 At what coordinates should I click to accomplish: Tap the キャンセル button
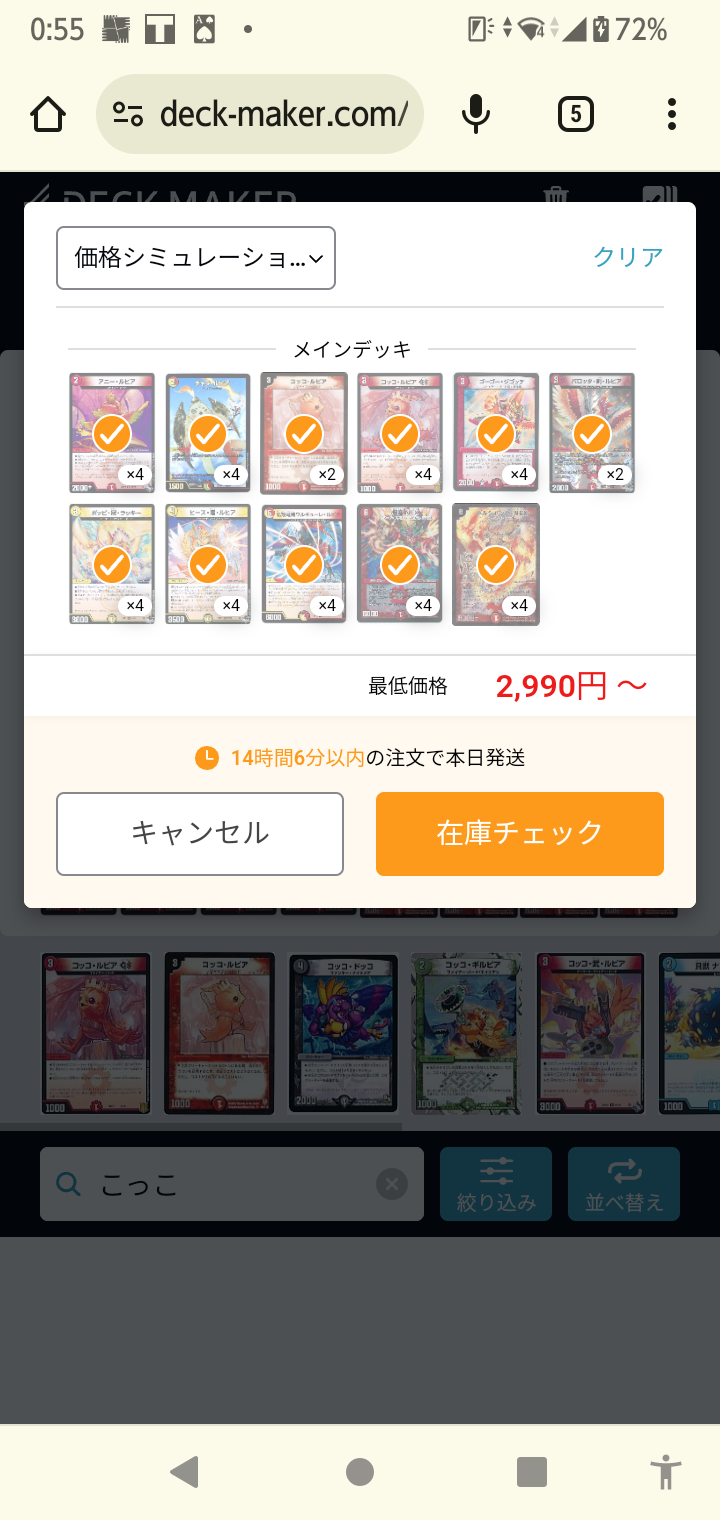coord(200,833)
